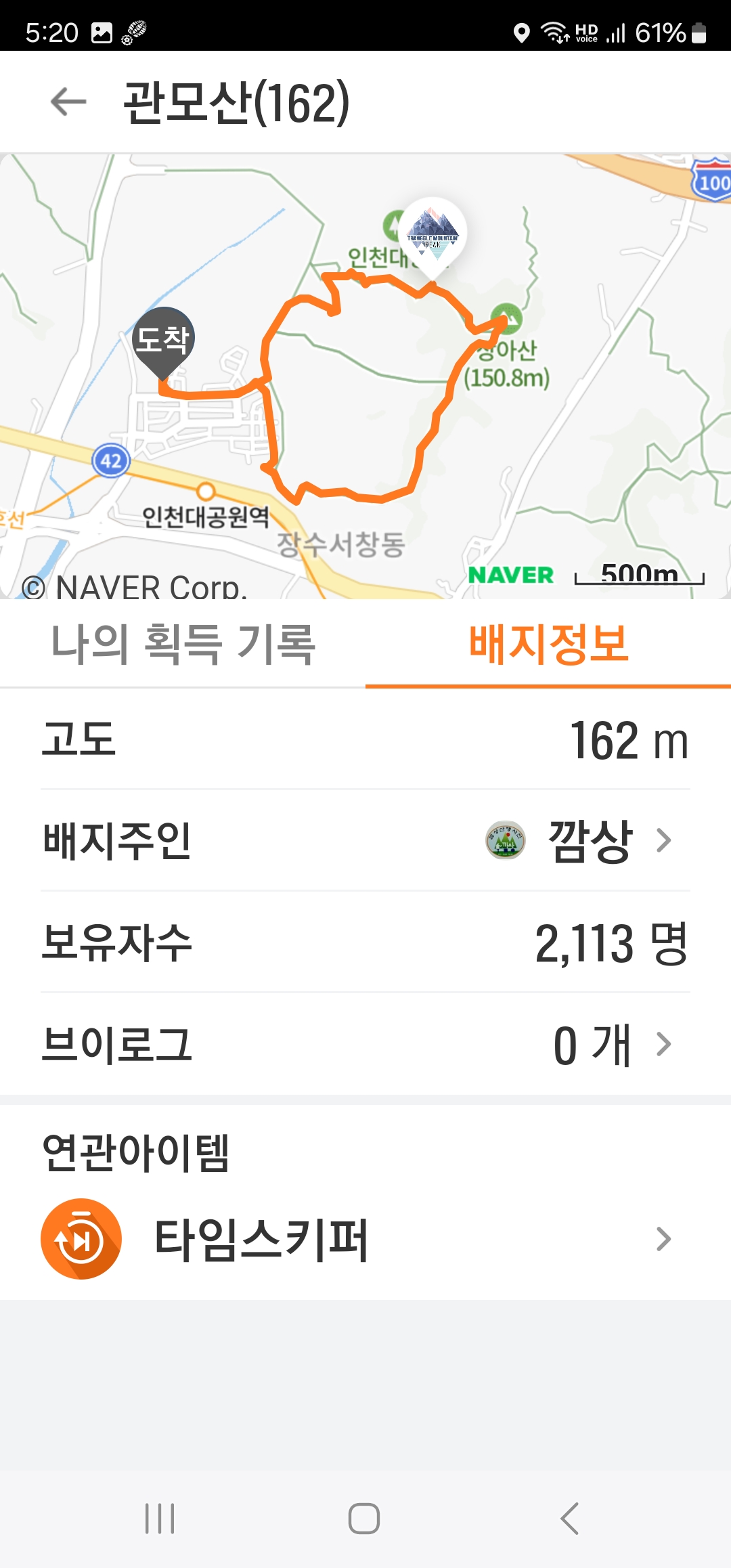Go to home screen via navigation bar
The height and width of the screenshot is (1568, 731).
[364, 1519]
